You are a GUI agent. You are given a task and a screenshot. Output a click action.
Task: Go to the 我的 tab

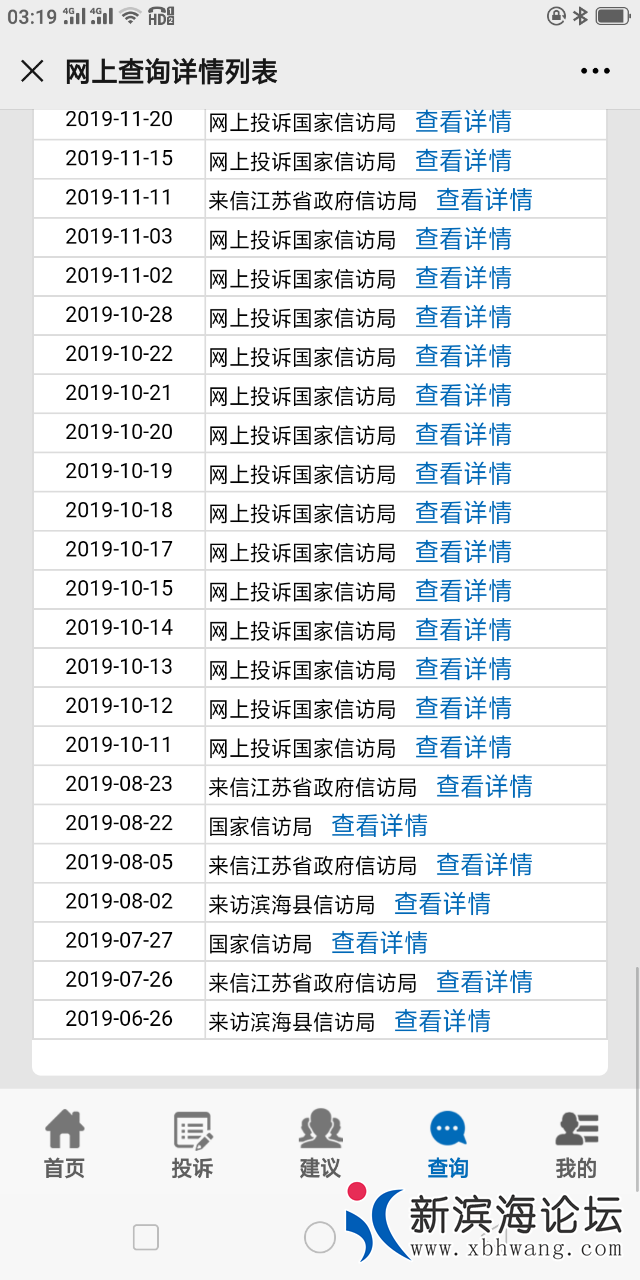[x=576, y=1144]
